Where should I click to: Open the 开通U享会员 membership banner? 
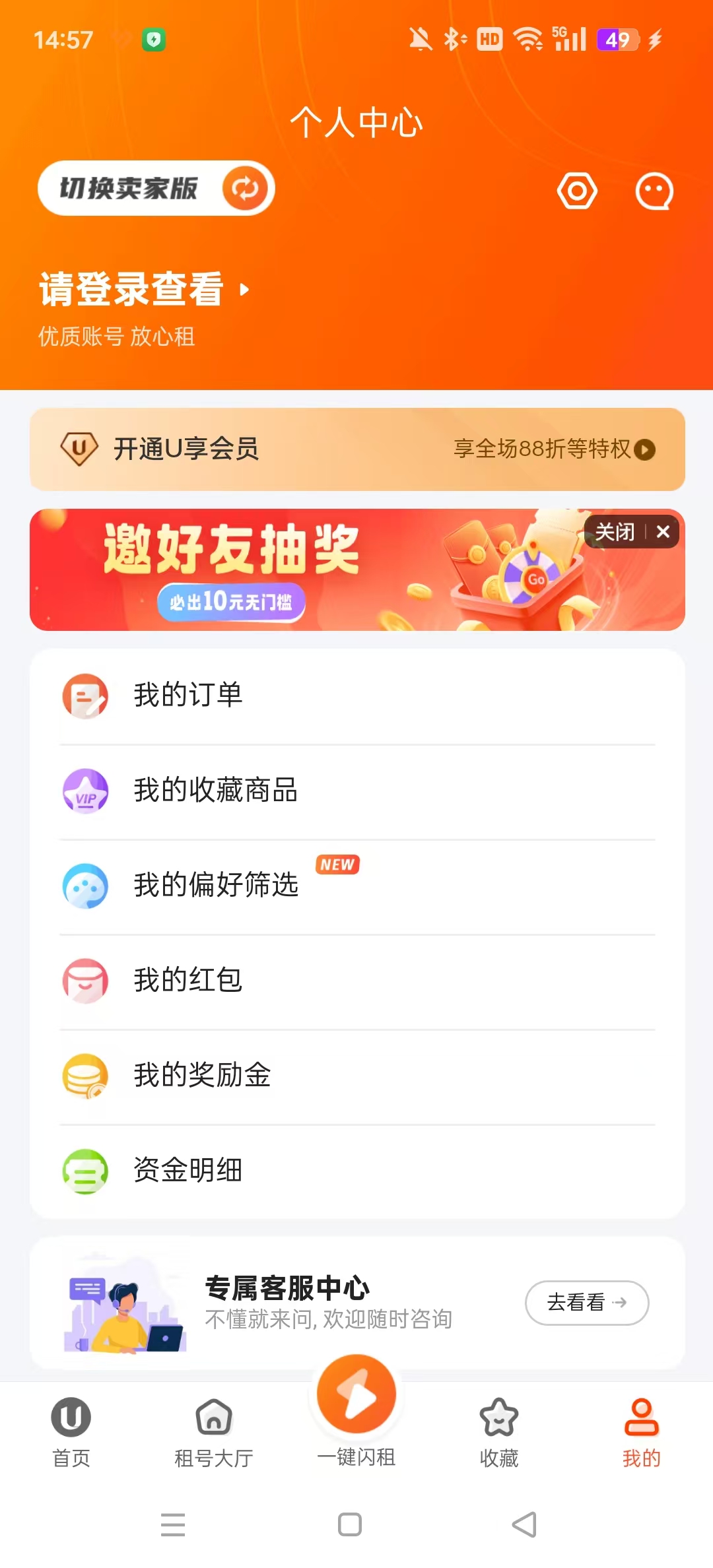click(x=357, y=449)
